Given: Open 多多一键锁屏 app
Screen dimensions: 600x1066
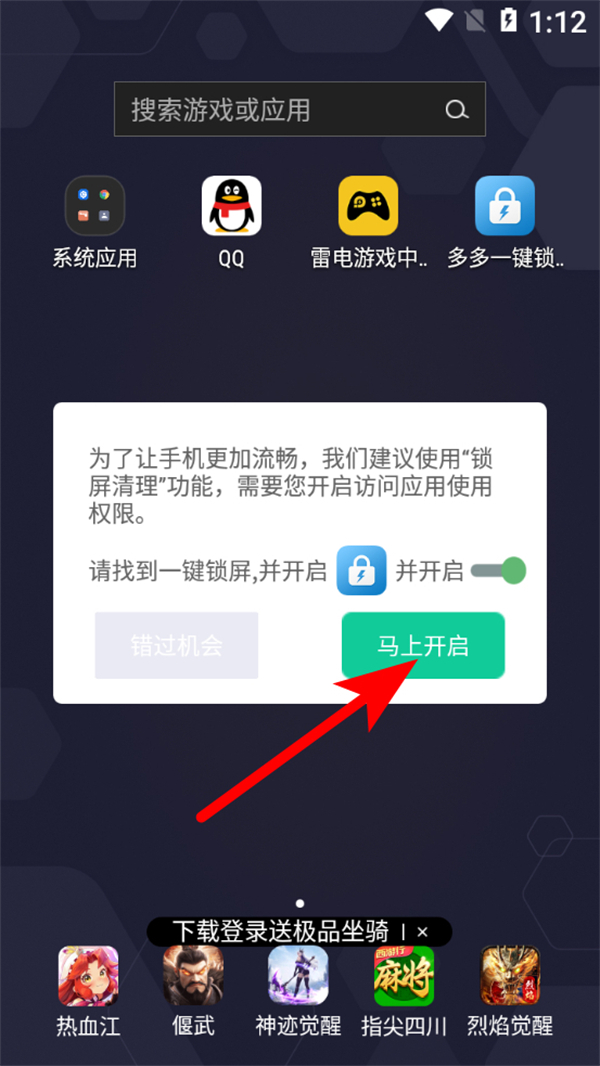Looking at the screenshot, I should click(x=505, y=206).
